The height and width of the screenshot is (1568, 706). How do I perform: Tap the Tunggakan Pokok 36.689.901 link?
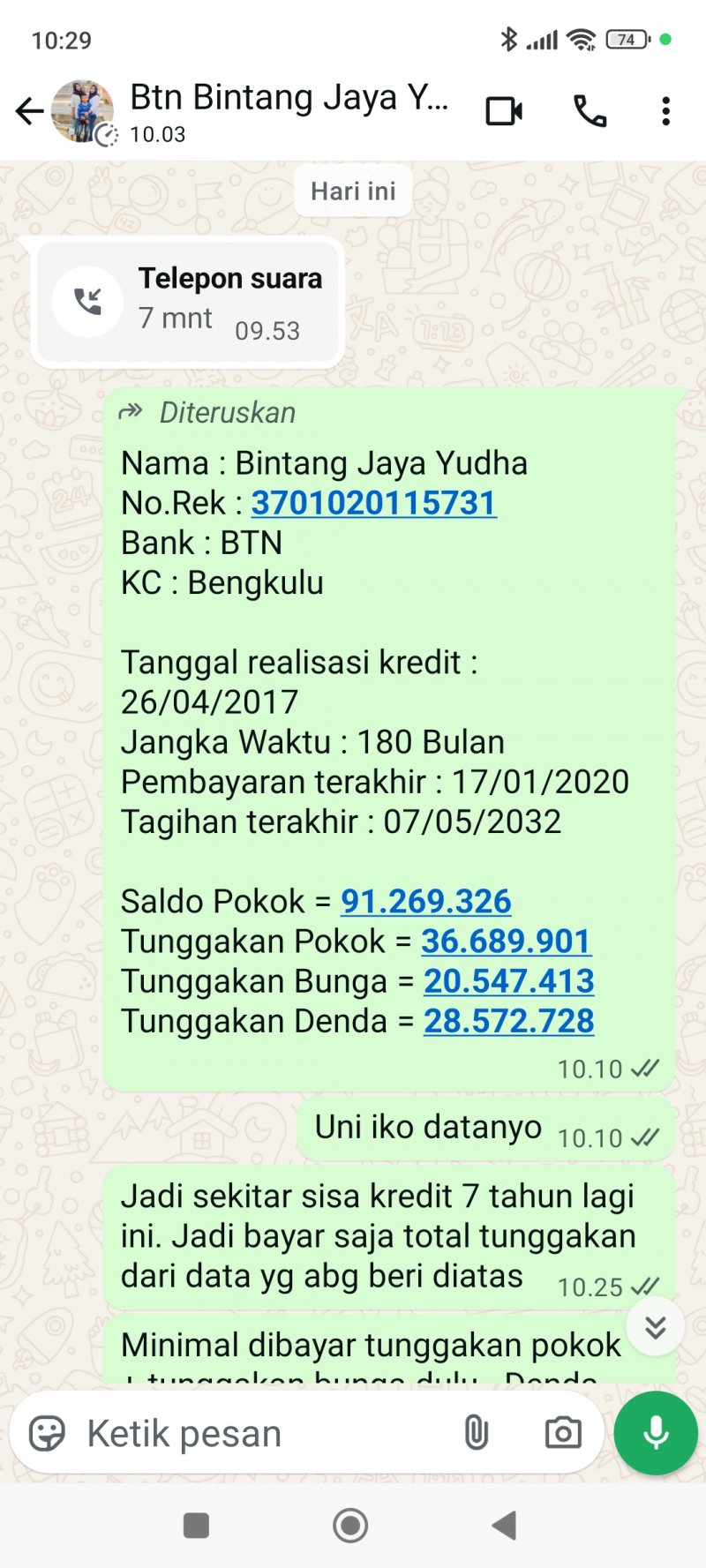pyautogui.click(x=506, y=941)
